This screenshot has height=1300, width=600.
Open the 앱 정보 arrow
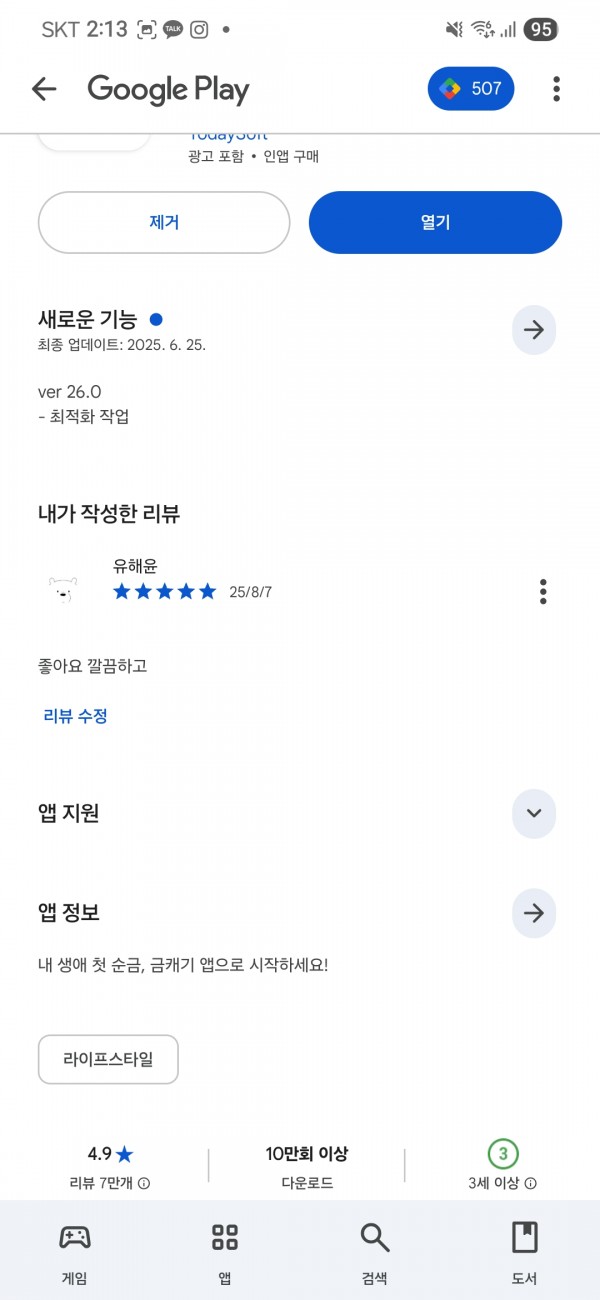click(x=533, y=913)
